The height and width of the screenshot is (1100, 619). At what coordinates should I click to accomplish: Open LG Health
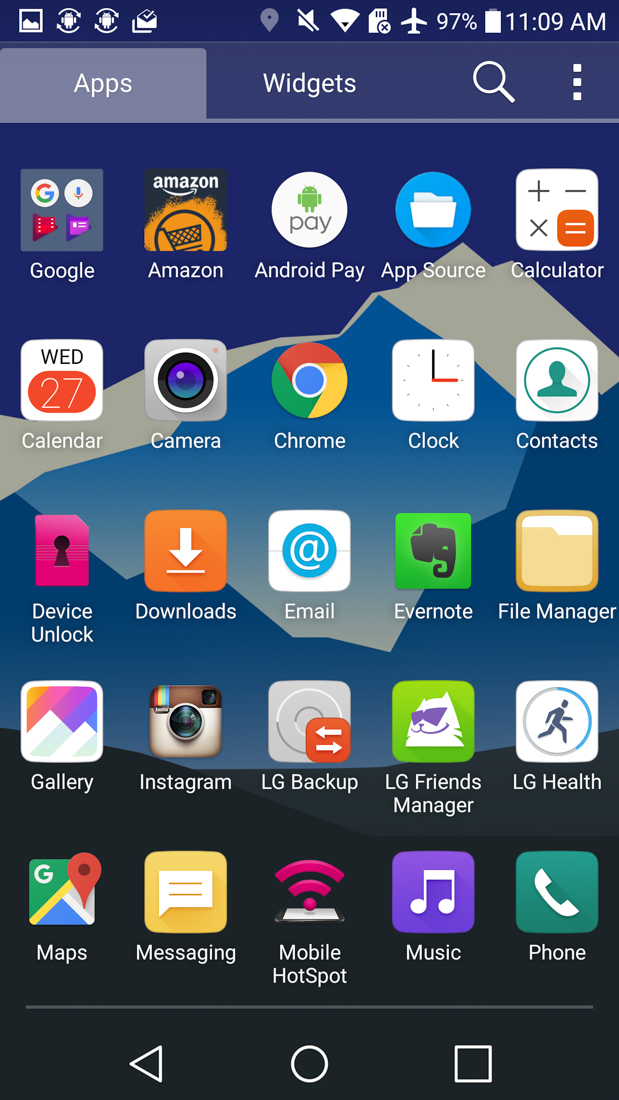click(x=557, y=722)
